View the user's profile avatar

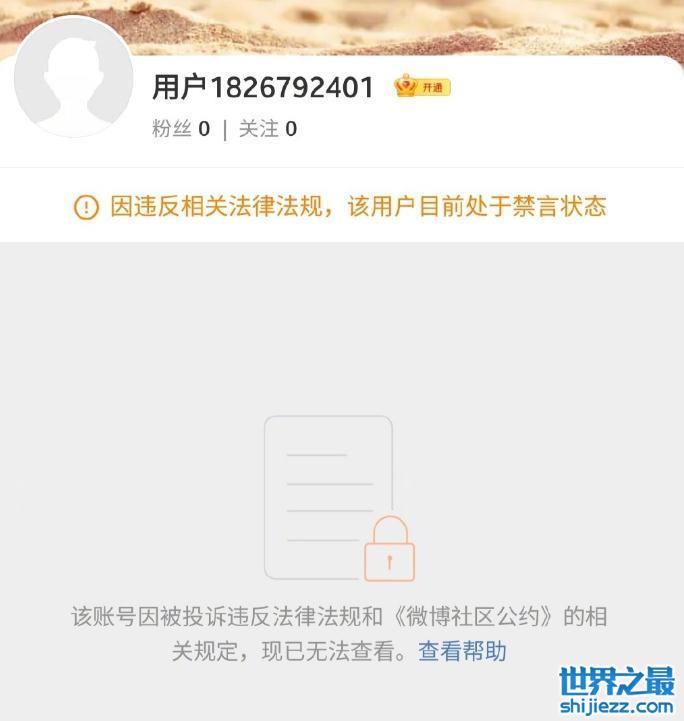(x=73, y=78)
